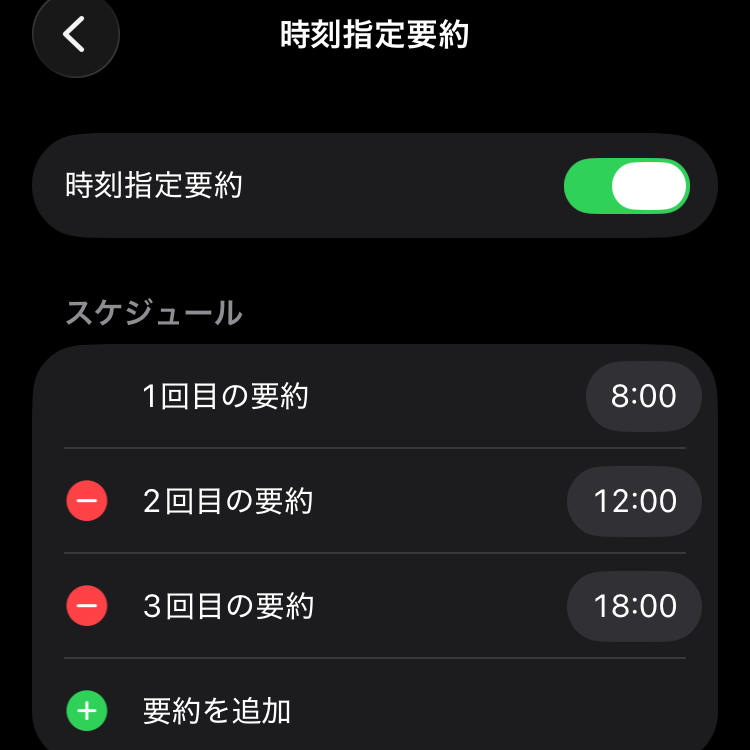This screenshot has height=750, width=750.
Task: Remove 2回目の要約 with its red minus
Action: 87,500
